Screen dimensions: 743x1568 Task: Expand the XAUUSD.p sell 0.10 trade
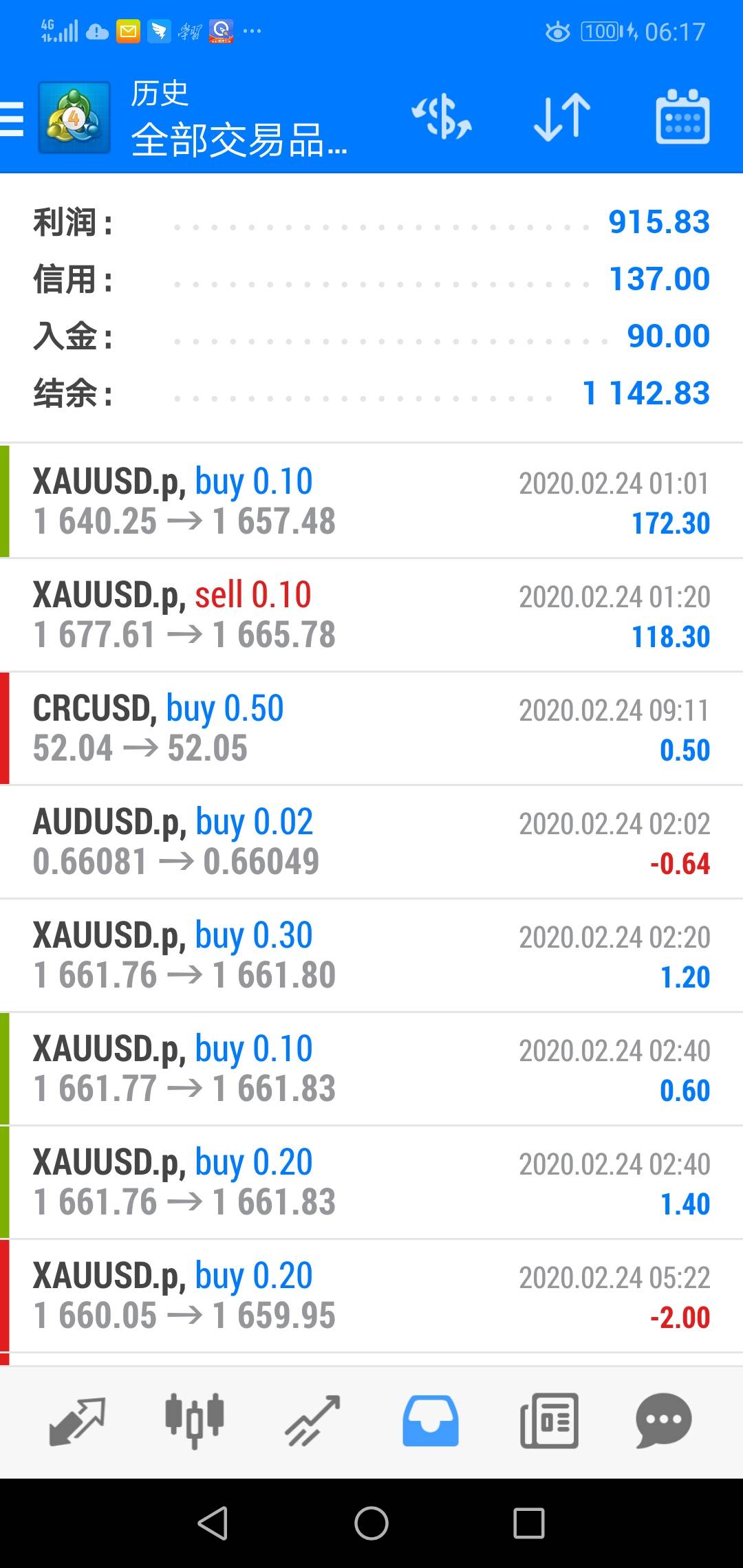coord(371,614)
